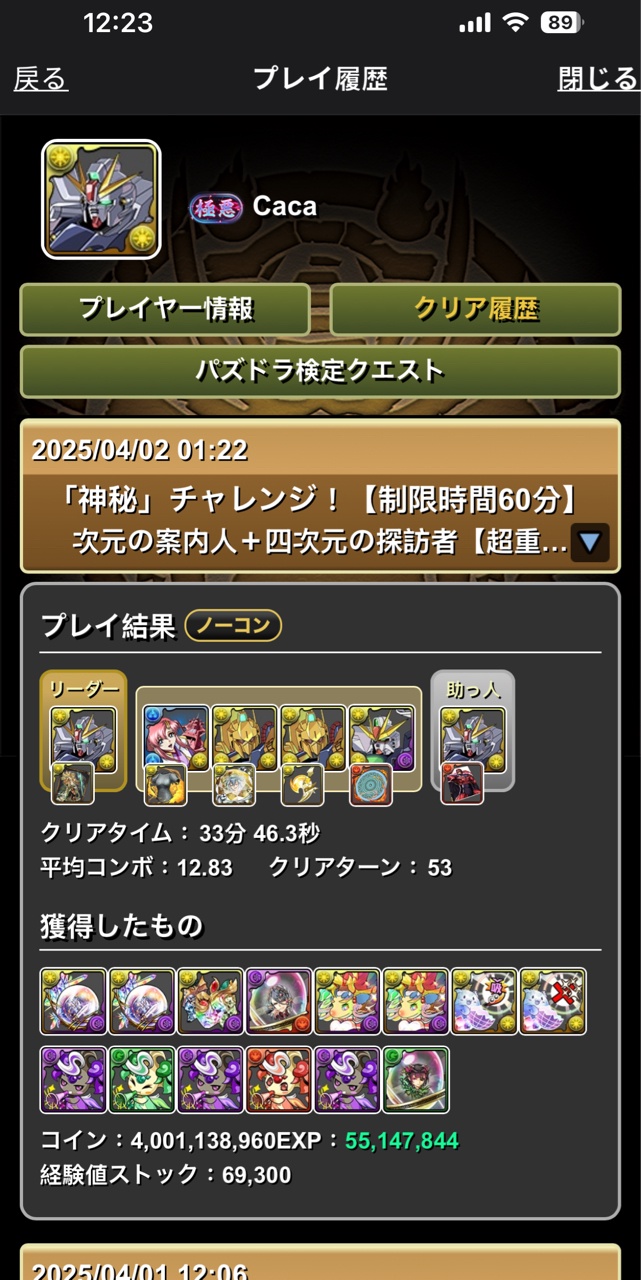View the helper monster under 助っ人
Screen dimensions: 641x1280
click(x=472, y=738)
